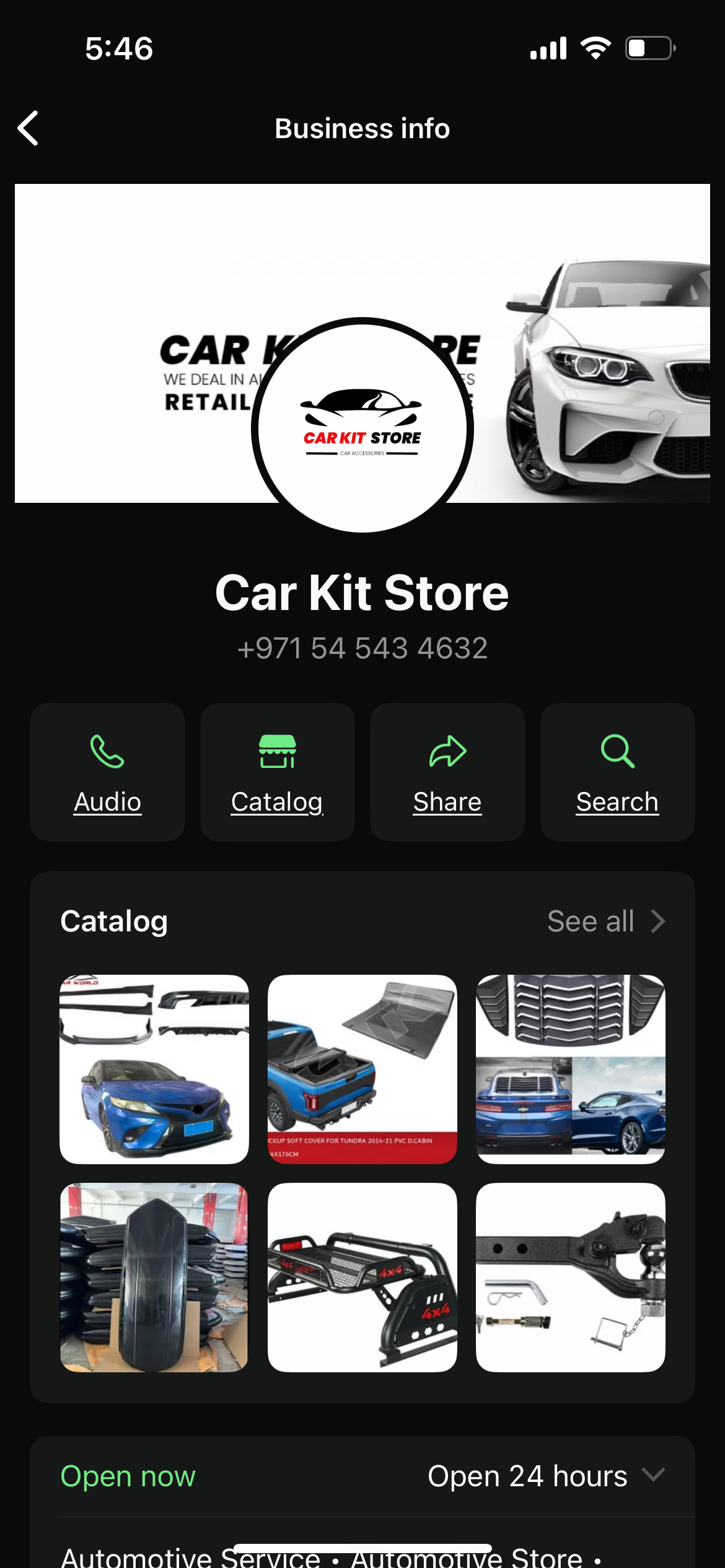Viewport: 725px width, 1568px height.
Task: Search within the Car Kit Store chat
Action: [617, 772]
